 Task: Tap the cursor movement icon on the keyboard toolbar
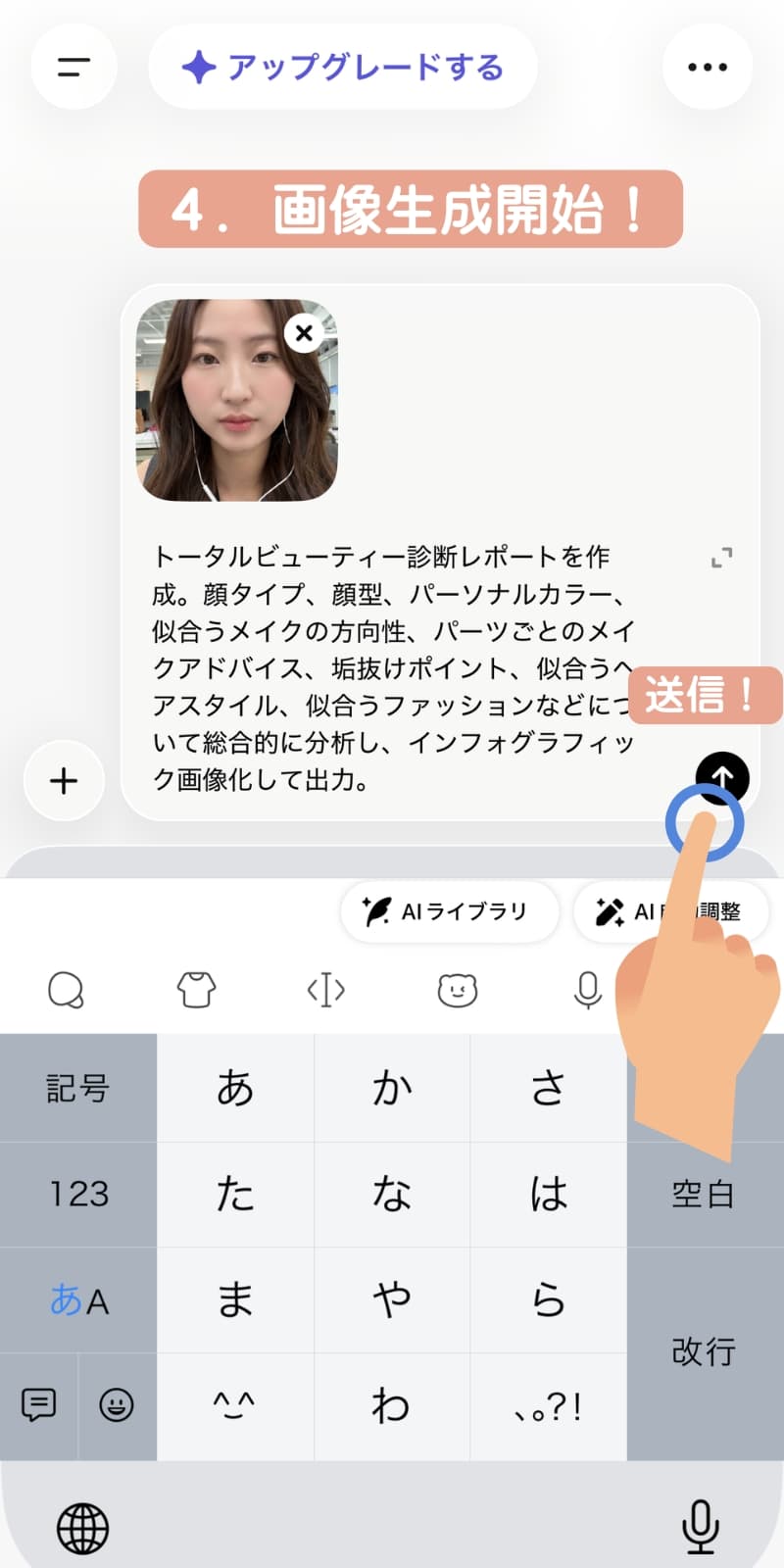325,990
